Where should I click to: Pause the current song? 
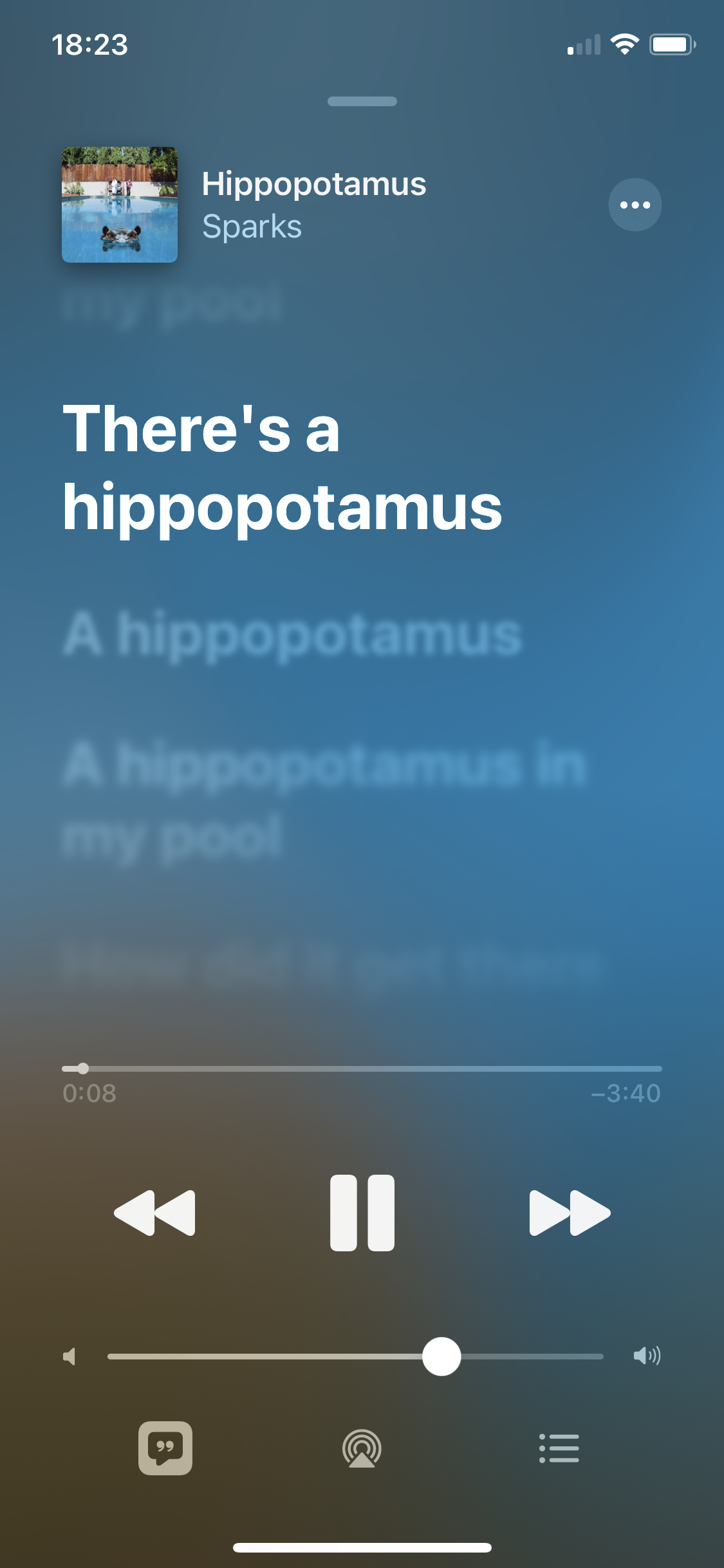pos(362,1213)
